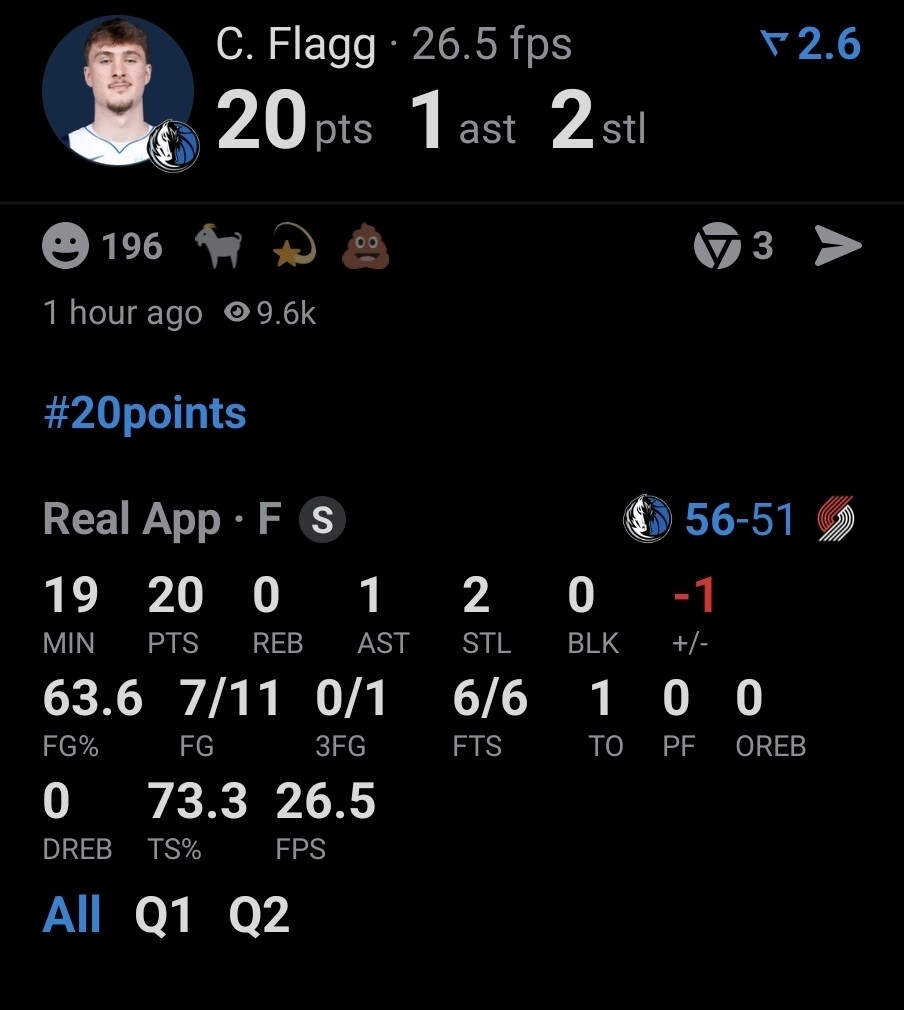This screenshot has height=1010, width=904.
Task: Share this post with the send arrow
Action: [837, 246]
